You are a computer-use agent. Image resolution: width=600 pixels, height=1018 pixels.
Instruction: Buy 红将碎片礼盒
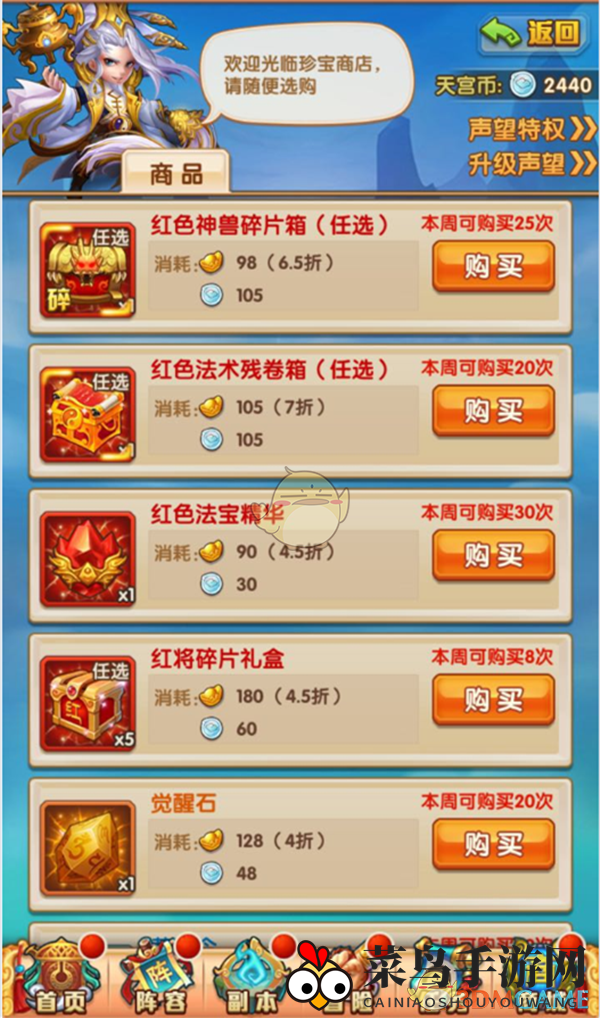coord(493,699)
